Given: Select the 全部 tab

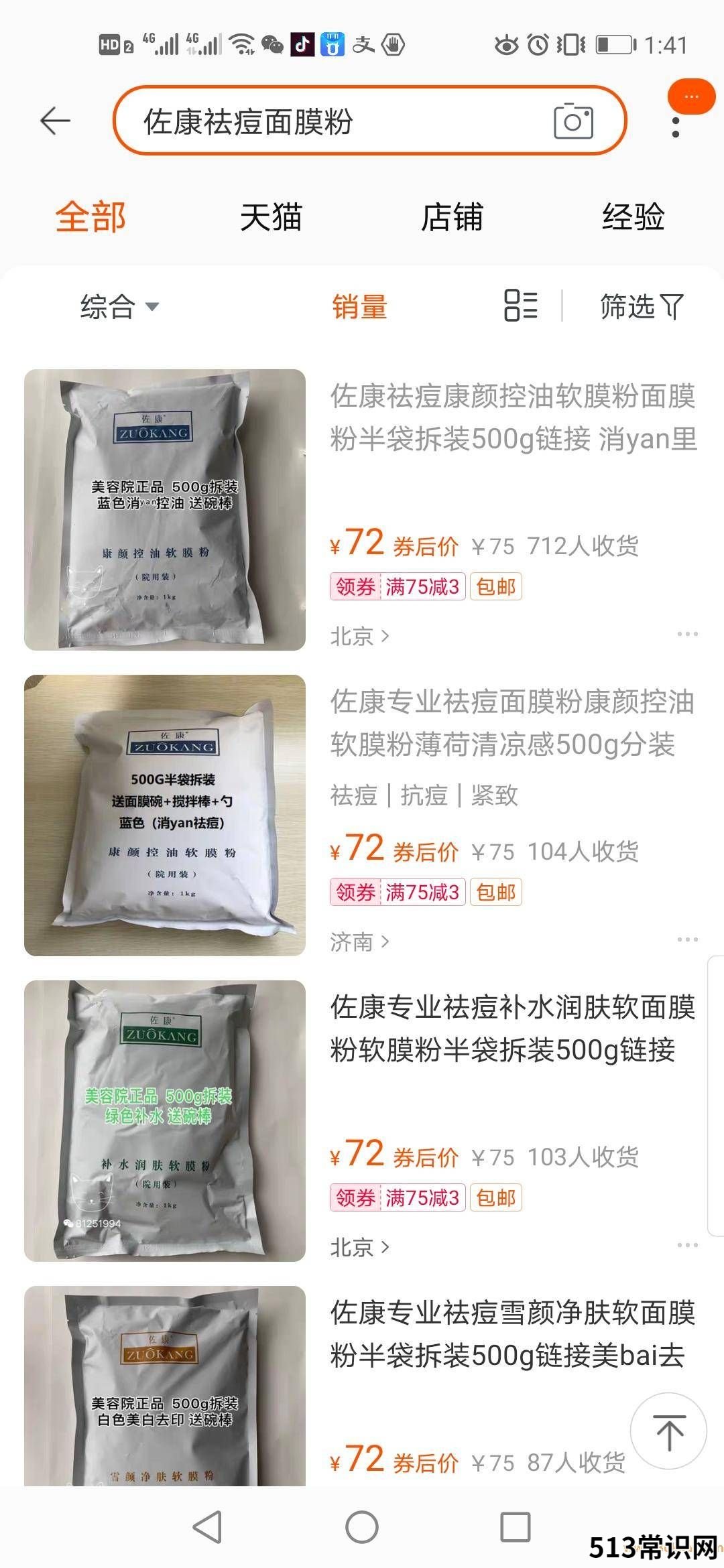Looking at the screenshot, I should coord(90,218).
